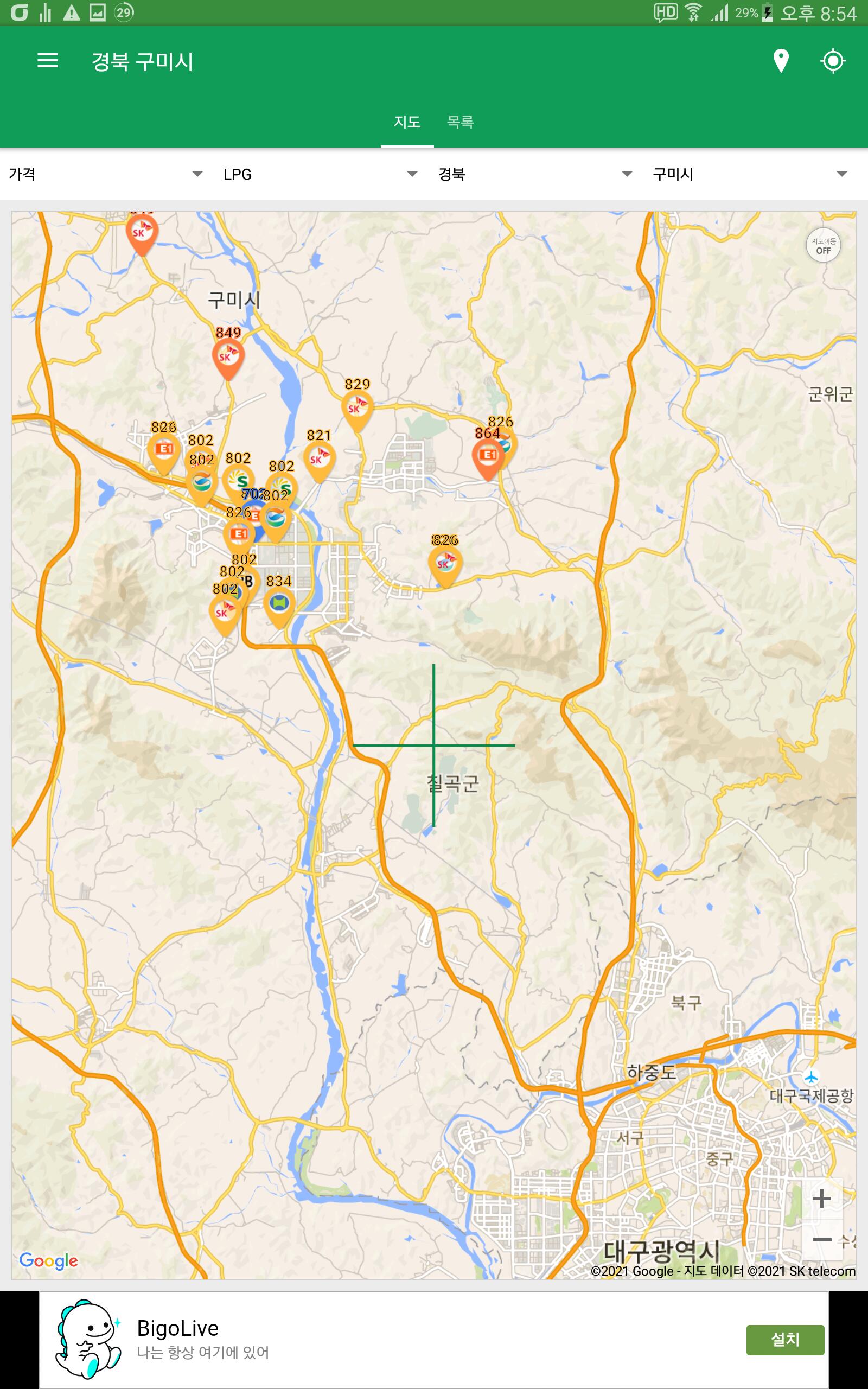
Task: Zoom out the map with minus
Action: [821, 1240]
